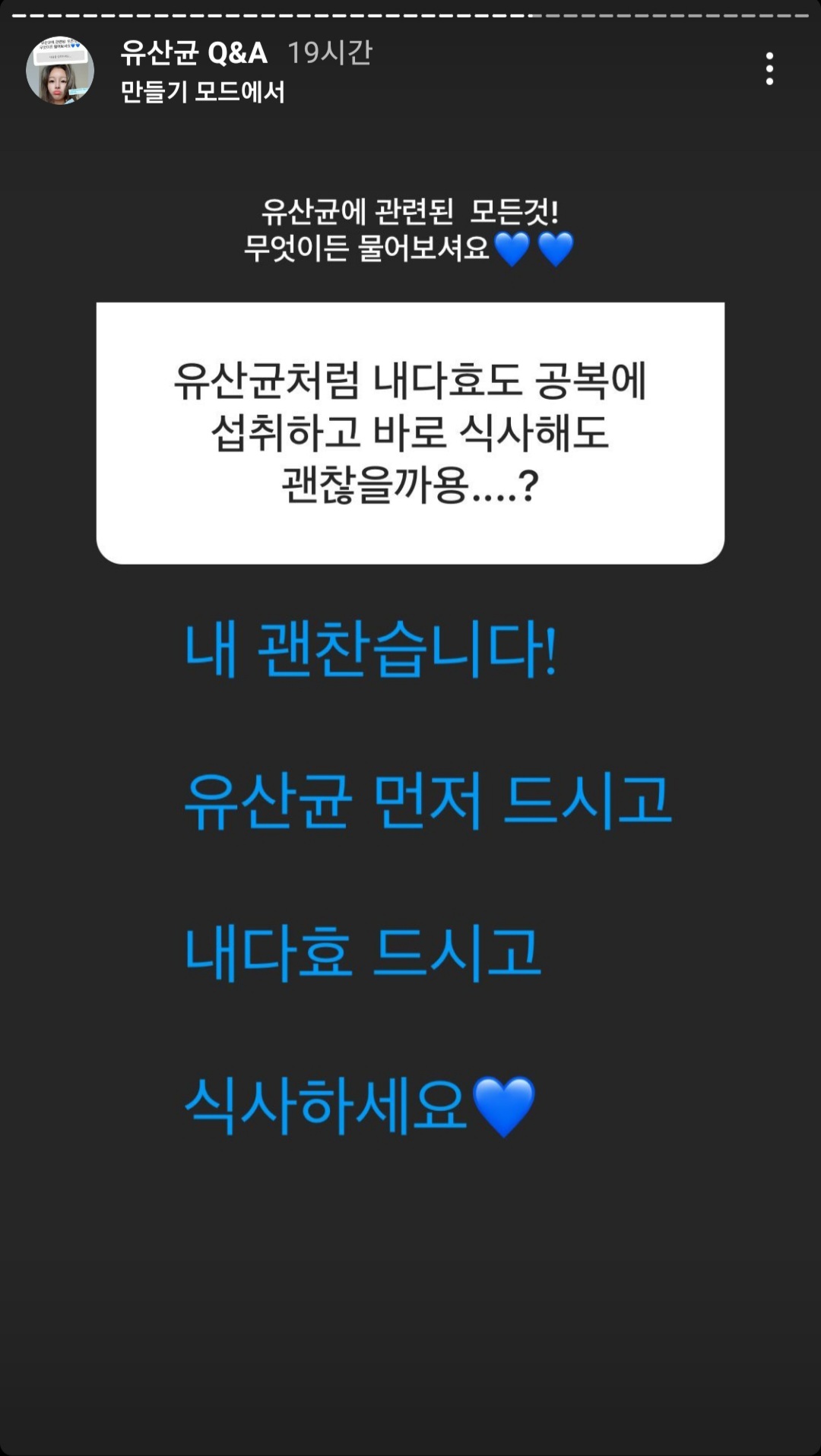
Task: Open the three-dot story options menu
Action: 769,69
